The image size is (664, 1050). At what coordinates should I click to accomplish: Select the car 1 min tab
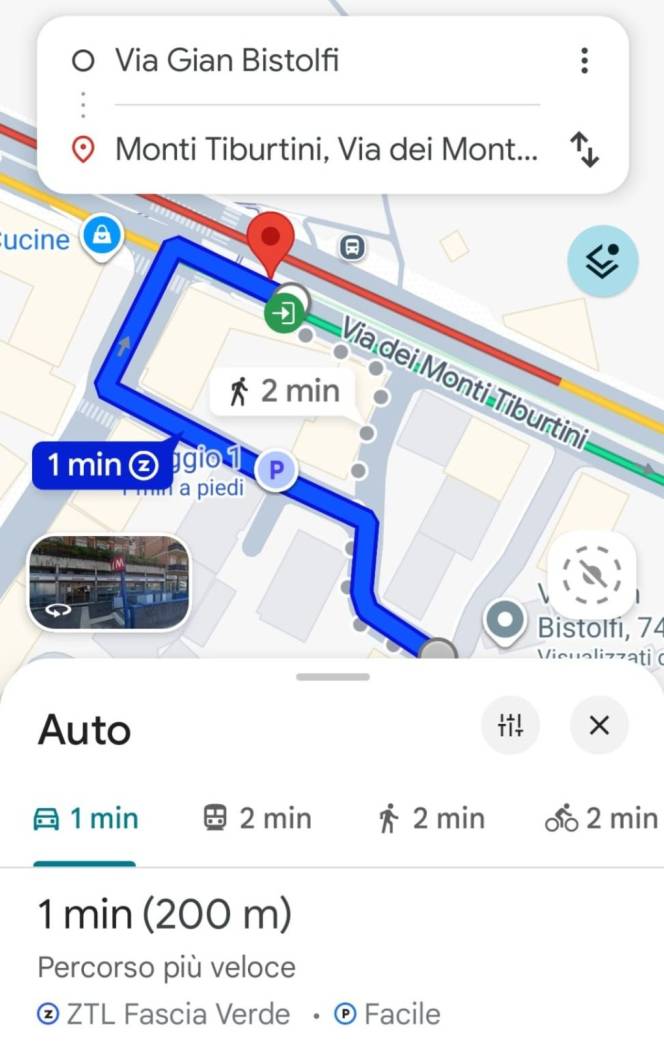[x=86, y=819]
